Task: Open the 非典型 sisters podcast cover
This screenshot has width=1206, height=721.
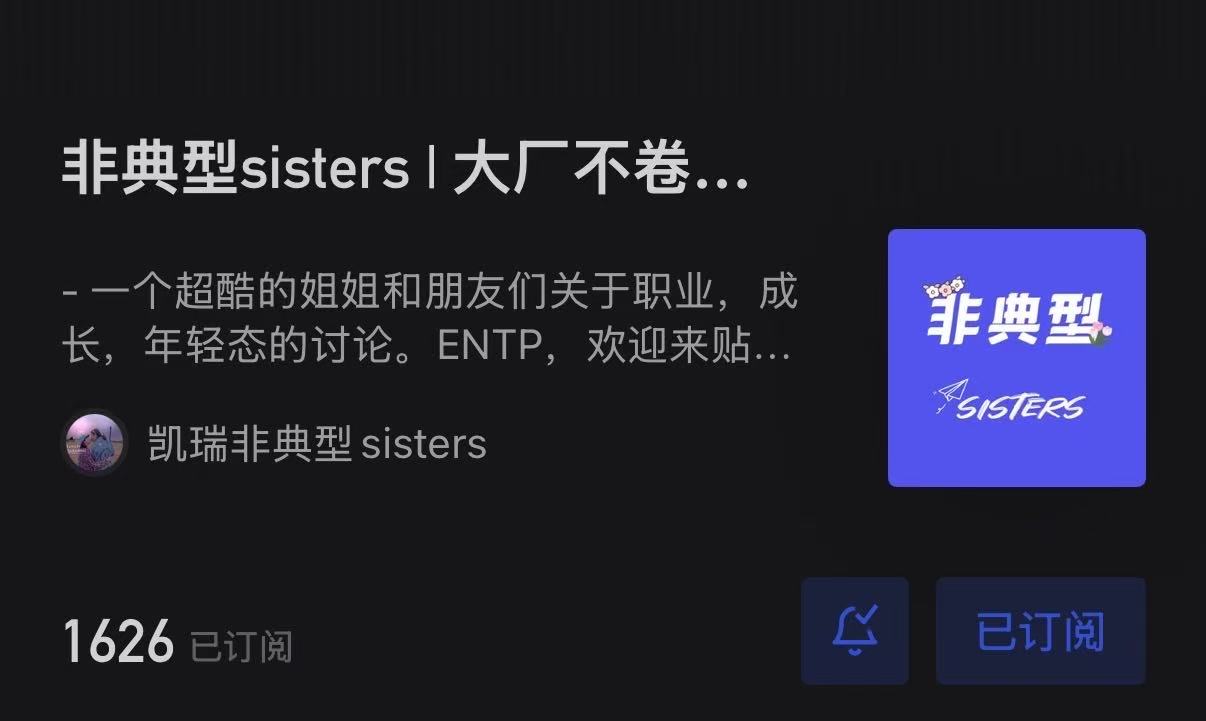Action: tap(1016, 358)
